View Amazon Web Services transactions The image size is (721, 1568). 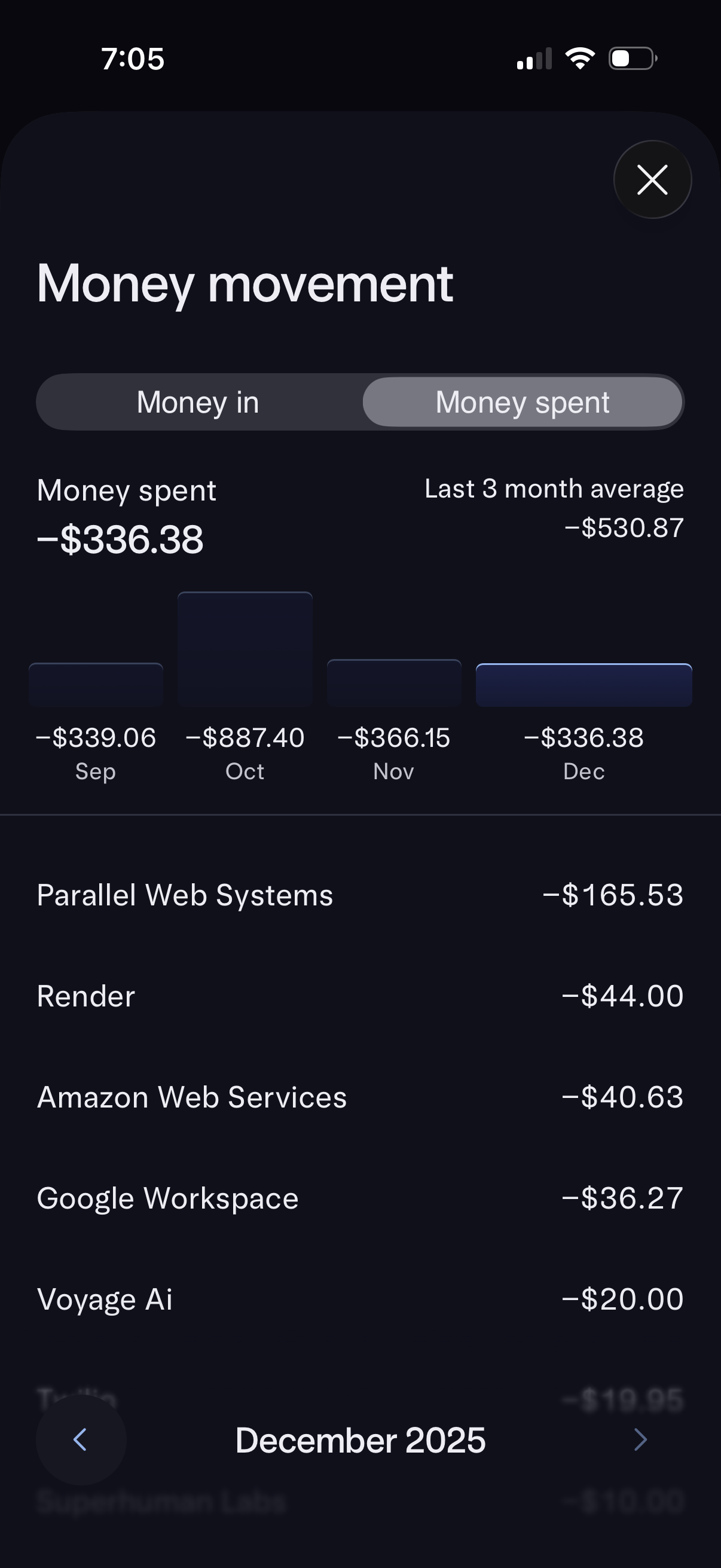(x=360, y=1097)
